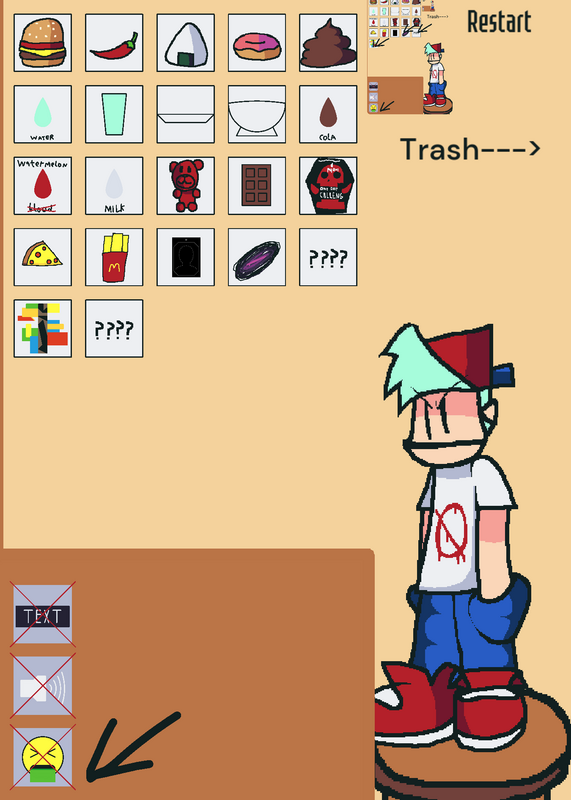Viewport: 571px width, 800px height.
Task: Toggle the sound speaker option
Action: coord(43,687)
